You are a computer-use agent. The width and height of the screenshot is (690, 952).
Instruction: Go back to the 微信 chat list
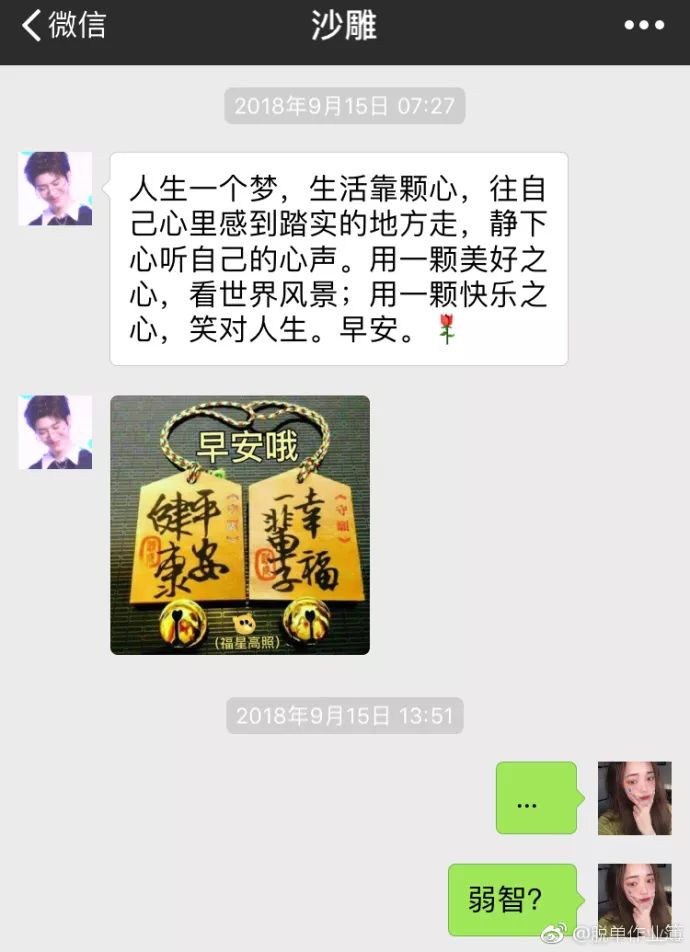[62, 26]
